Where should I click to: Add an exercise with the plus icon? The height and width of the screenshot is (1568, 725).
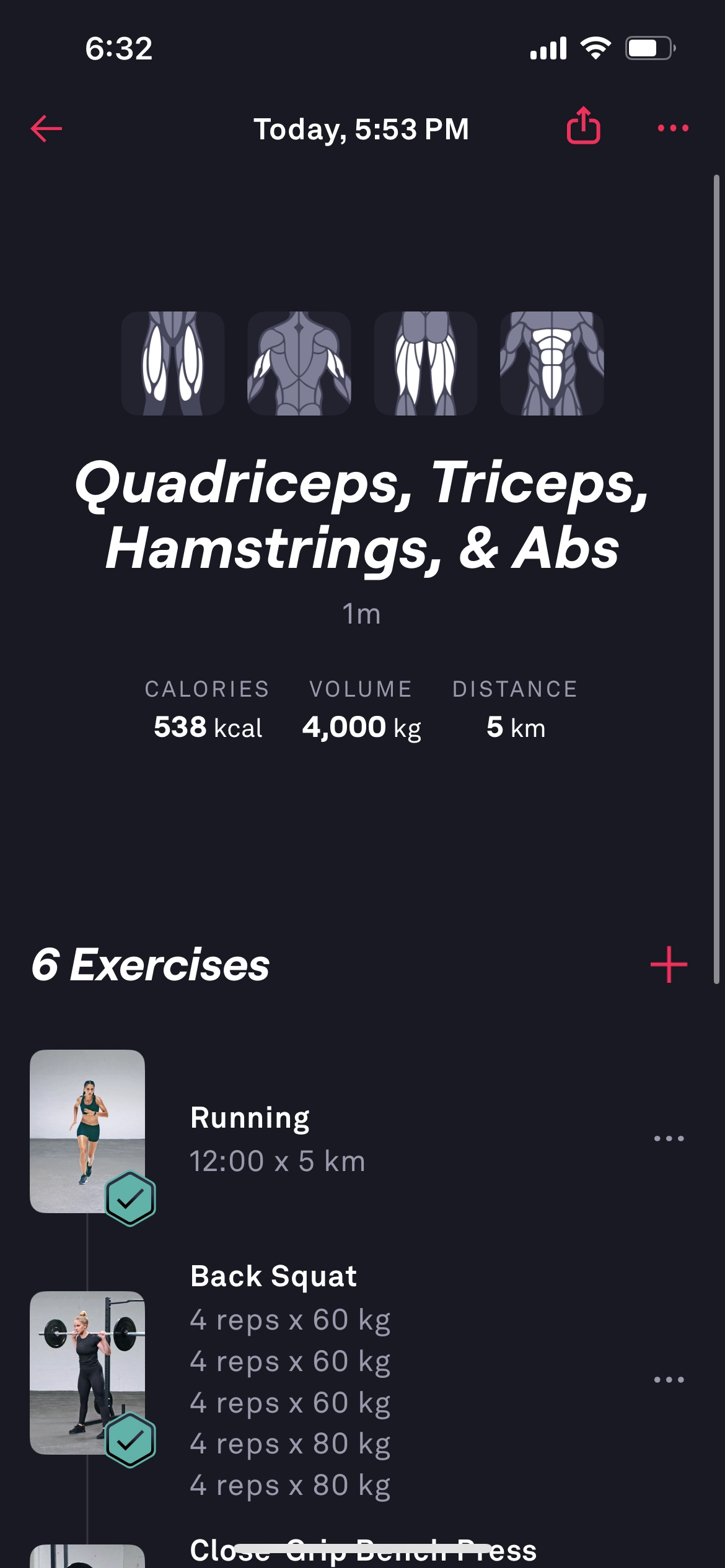tap(669, 965)
